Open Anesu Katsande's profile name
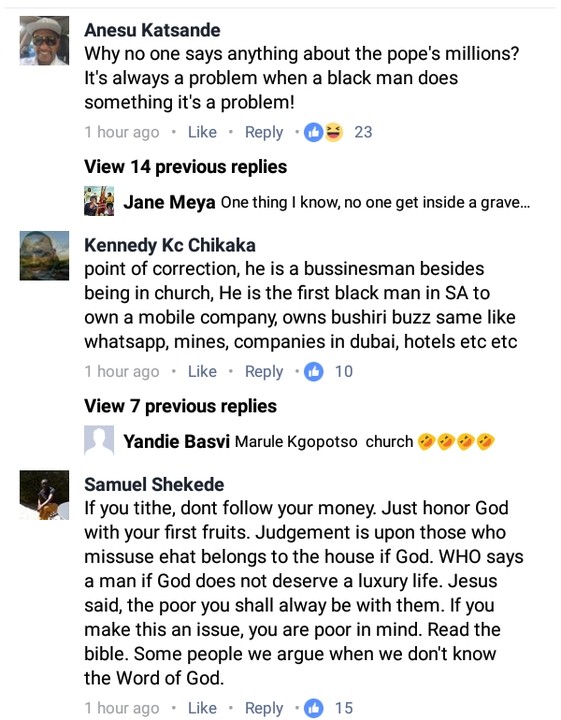 (x=152, y=30)
